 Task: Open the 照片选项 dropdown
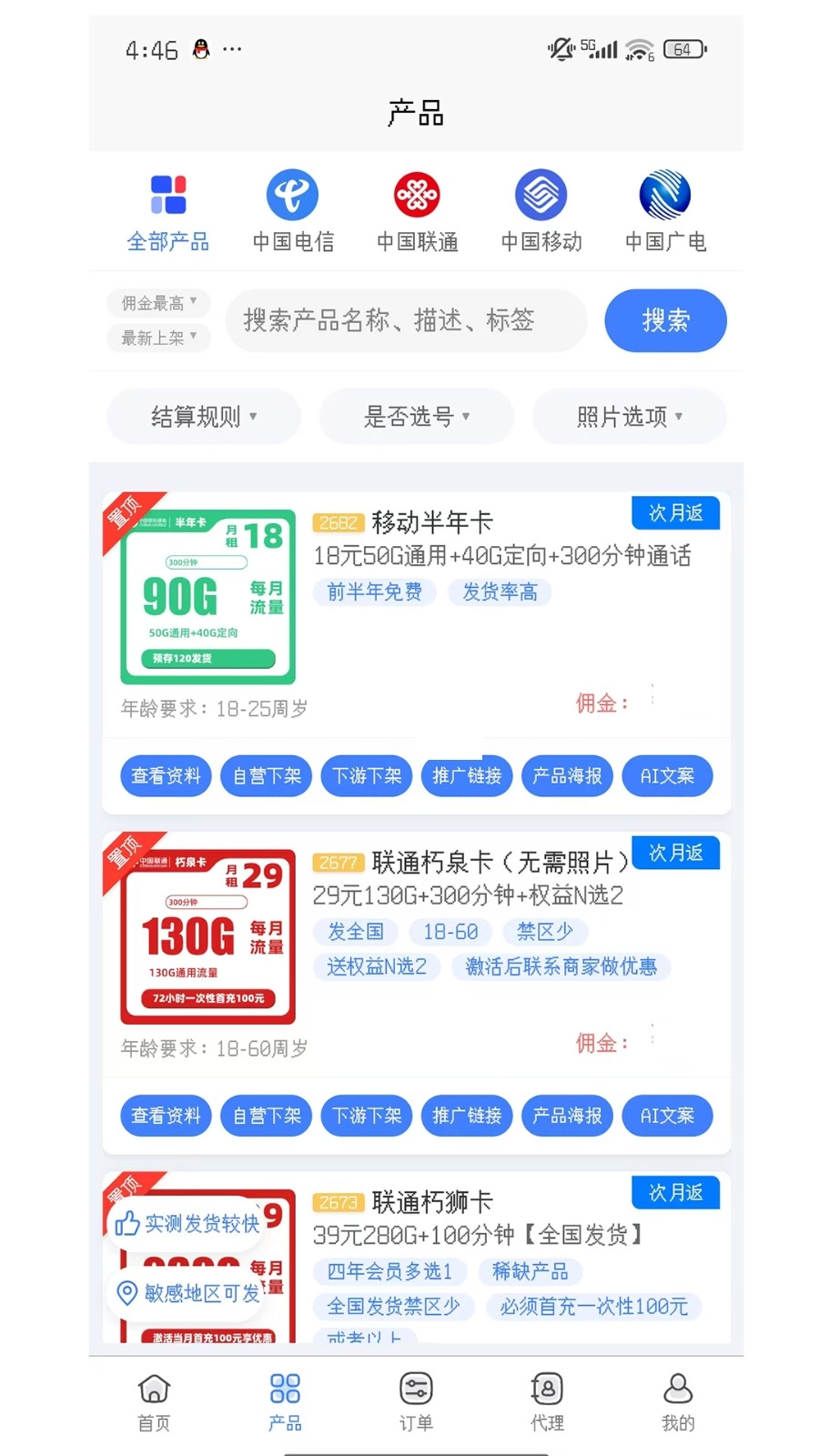629,416
